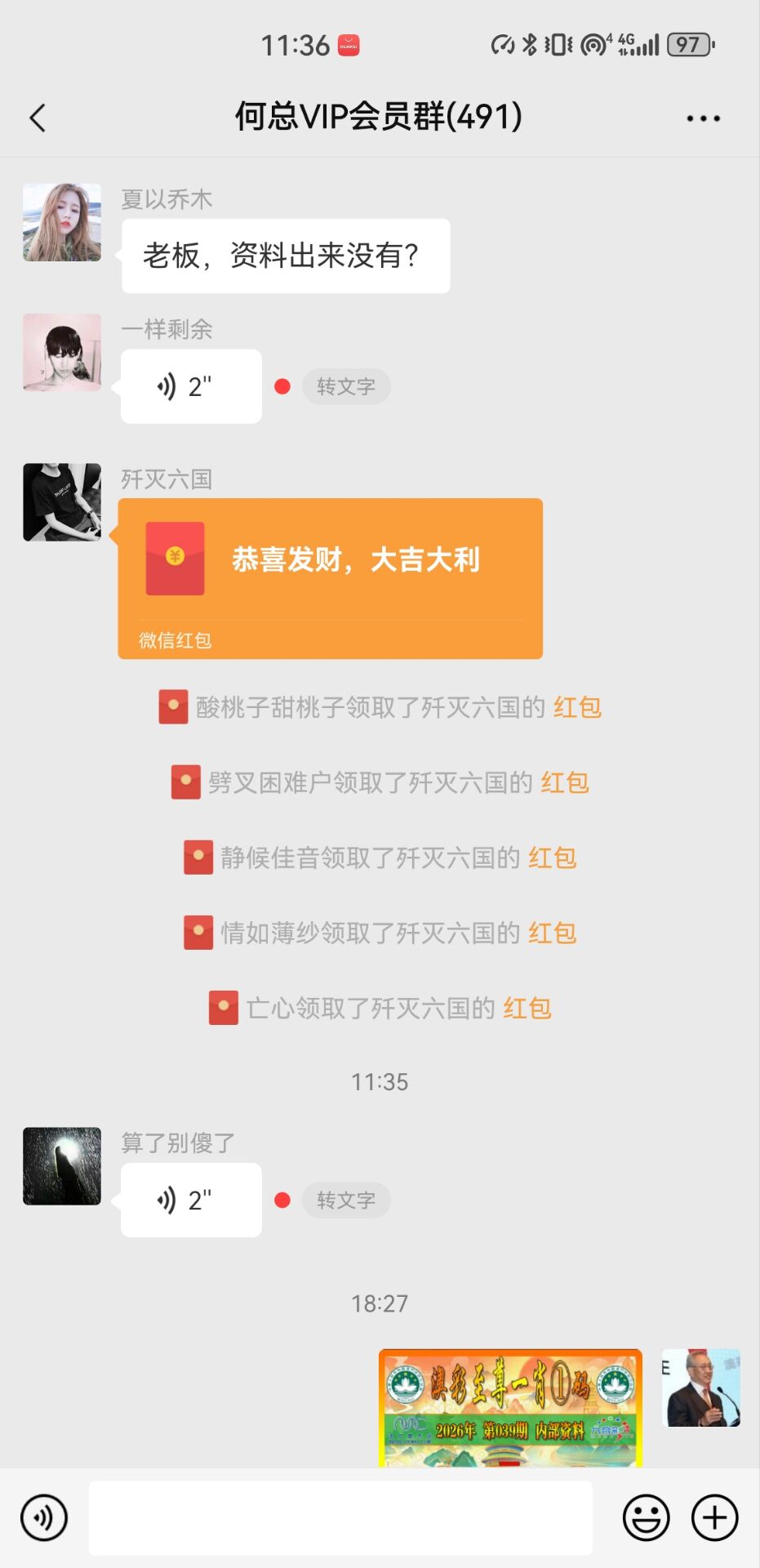This screenshot has height=1568, width=760.
Task: Open the emoji picker
Action: click(646, 1518)
